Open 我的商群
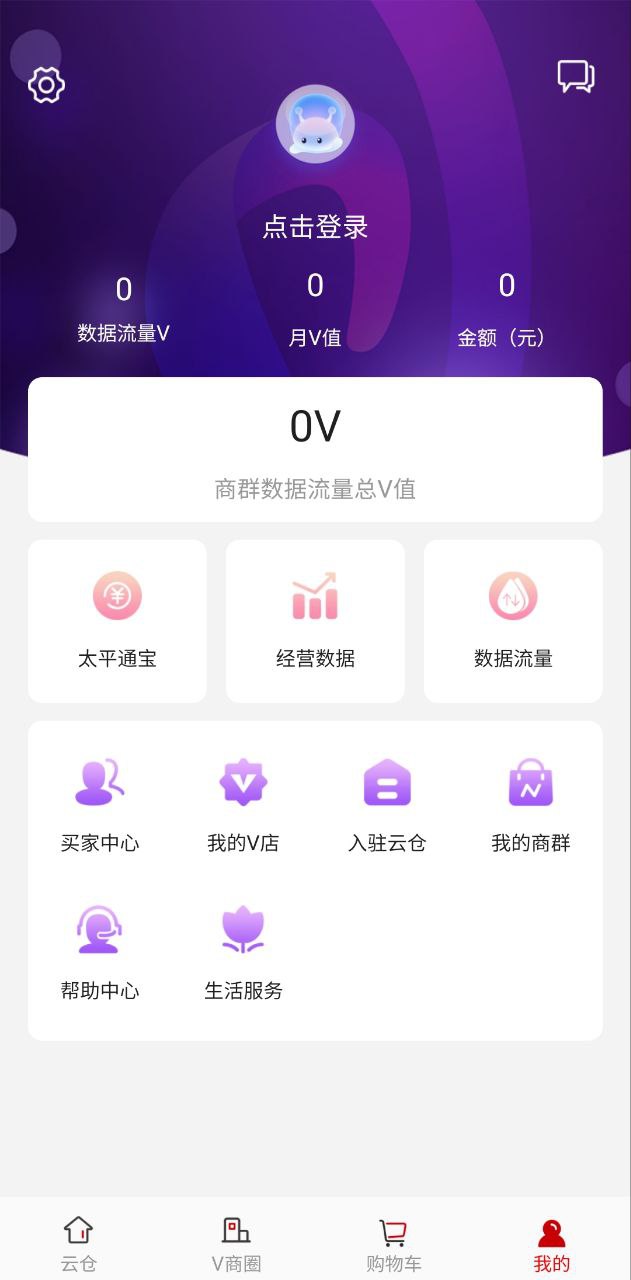Screen dimensions: 631x1280 tap(530, 804)
